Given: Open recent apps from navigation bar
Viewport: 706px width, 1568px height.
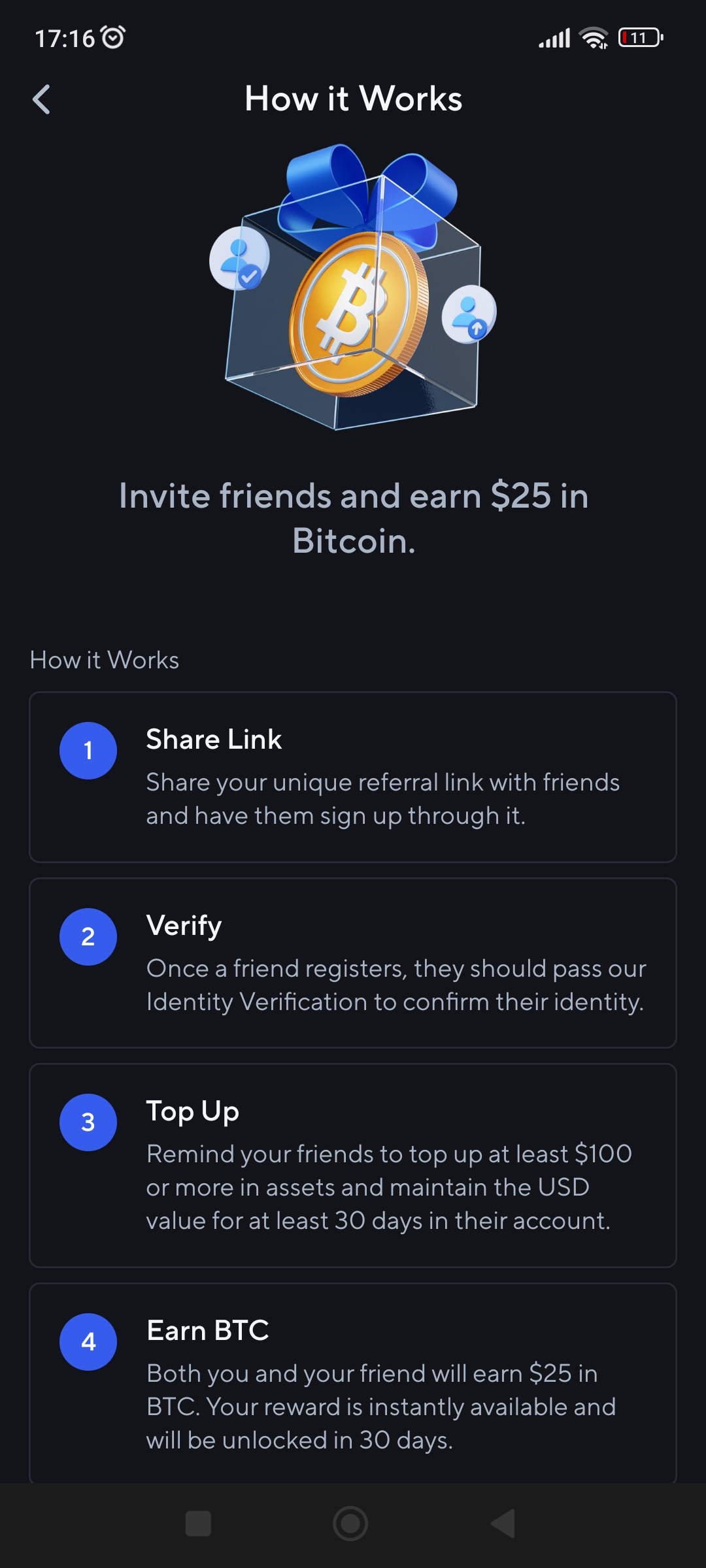Looking at the screenshot, I should point(198,1524).
